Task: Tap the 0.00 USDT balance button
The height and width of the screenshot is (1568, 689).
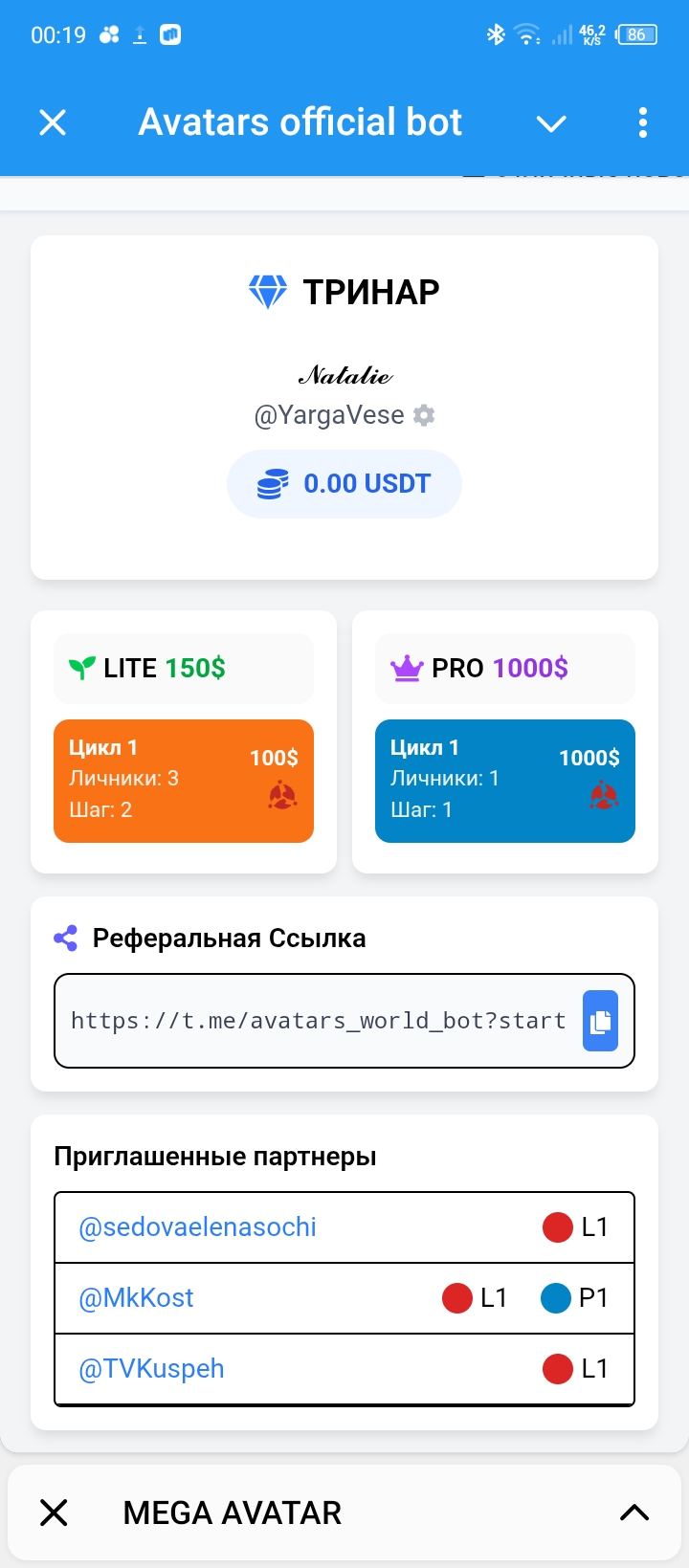Action: (x=344, y=484)
